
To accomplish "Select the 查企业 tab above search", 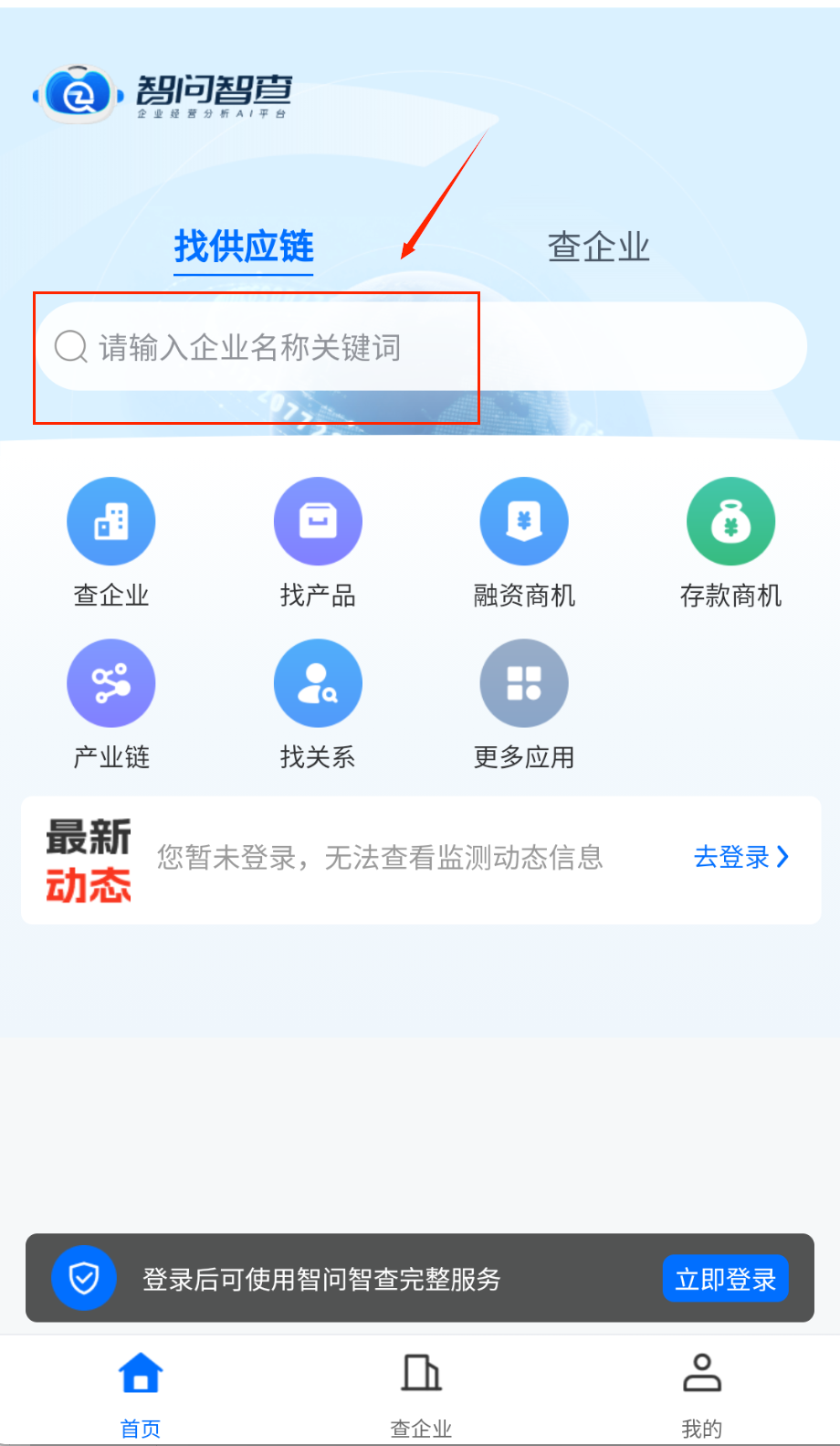I will tap(598, 247).
